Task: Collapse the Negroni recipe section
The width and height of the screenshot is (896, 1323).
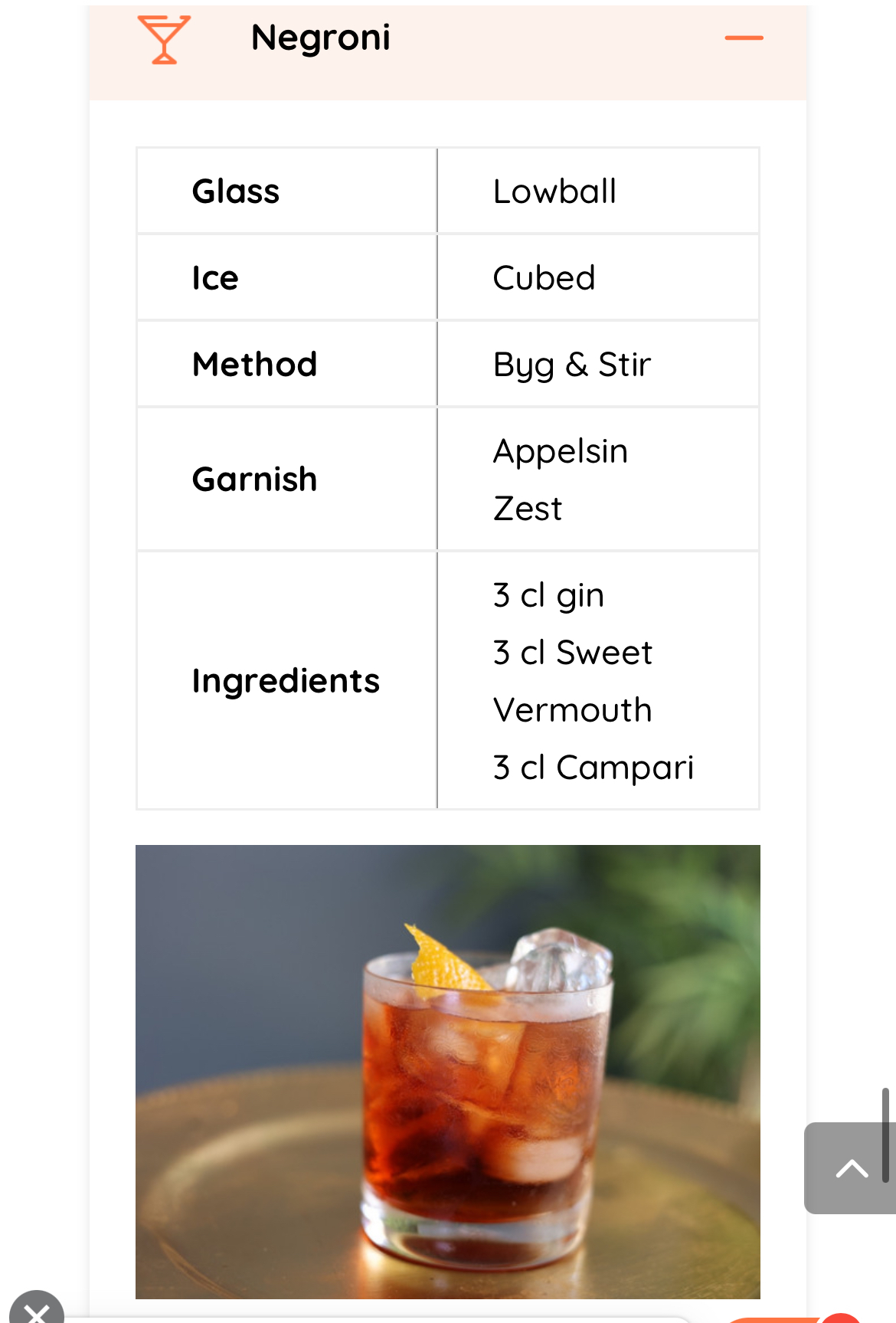Action: [744, 38]
